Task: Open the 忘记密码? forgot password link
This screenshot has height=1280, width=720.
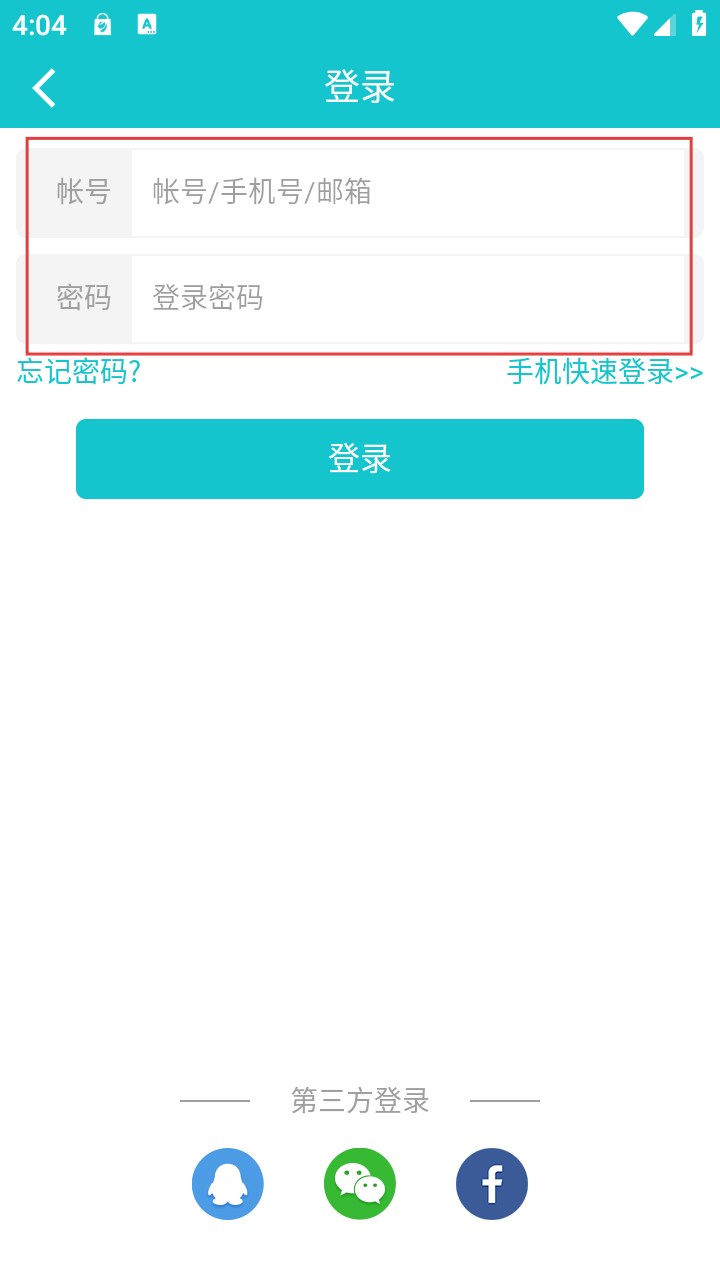Action: [79, 372]
